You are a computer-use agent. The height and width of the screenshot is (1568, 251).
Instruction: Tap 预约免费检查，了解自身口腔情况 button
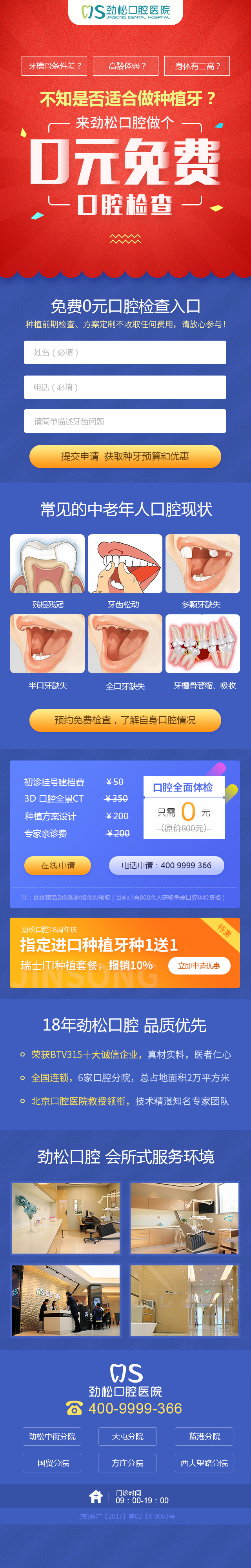pos(125,719)
